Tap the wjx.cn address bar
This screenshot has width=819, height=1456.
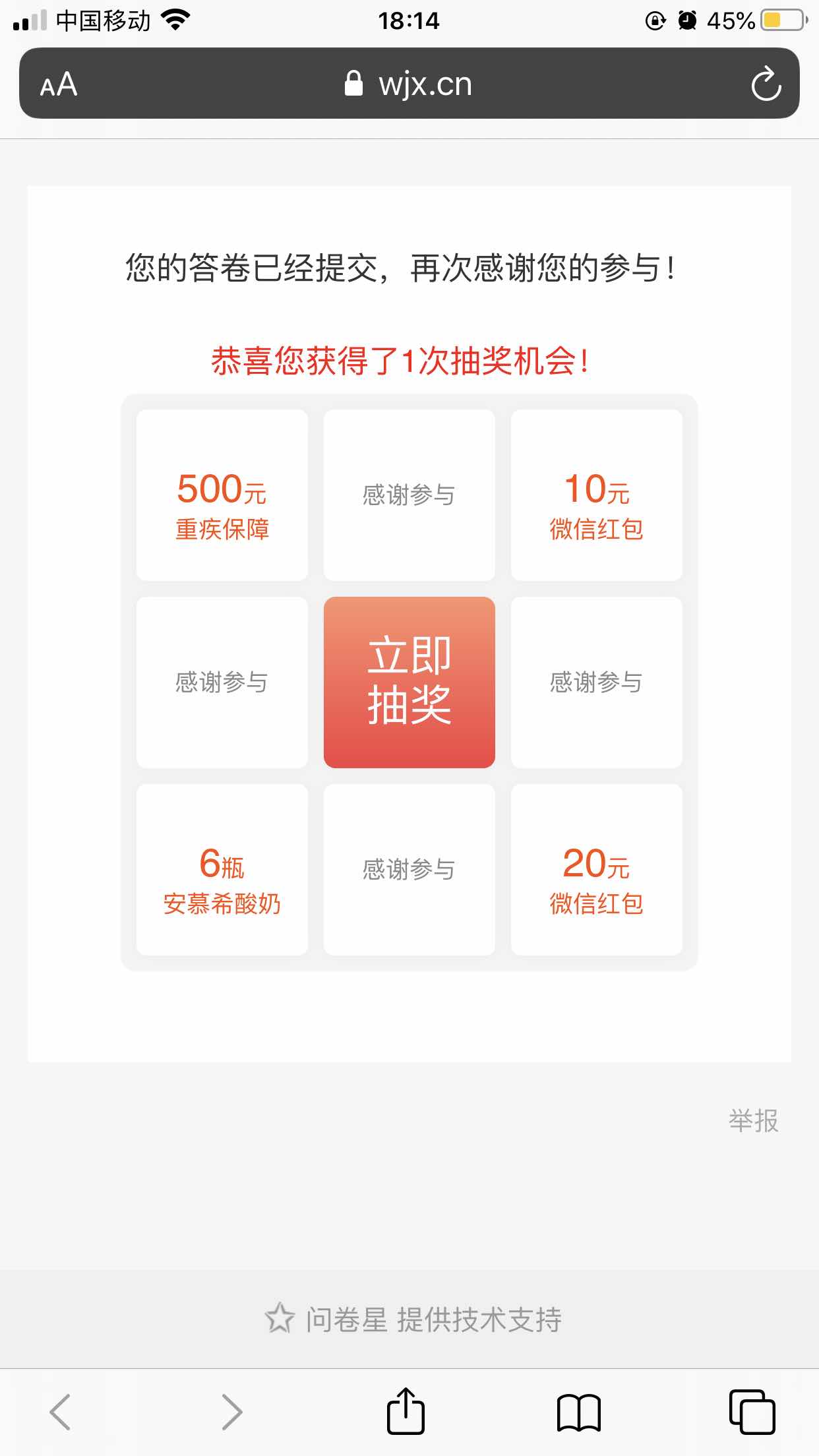pos(409,84)
